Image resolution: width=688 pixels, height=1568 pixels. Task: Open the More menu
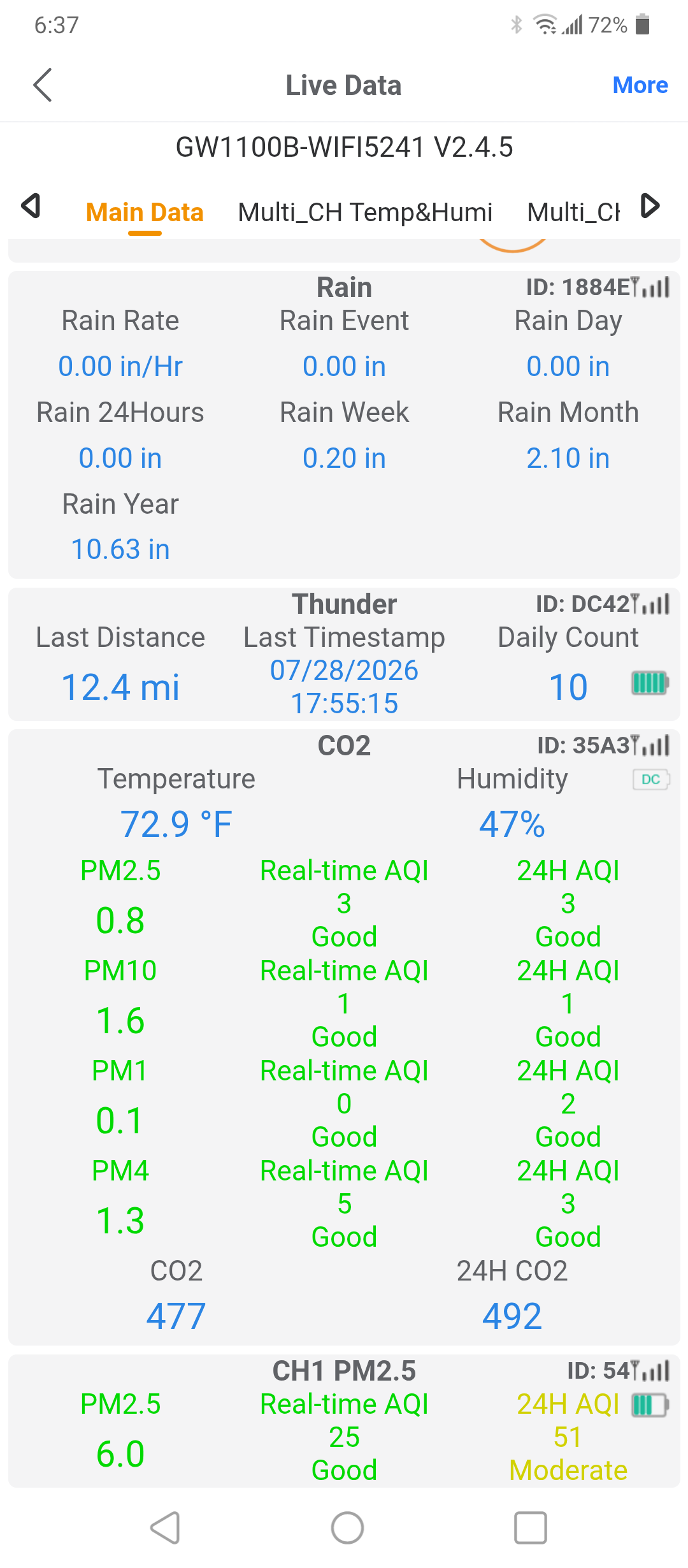(x=640, y=85)
